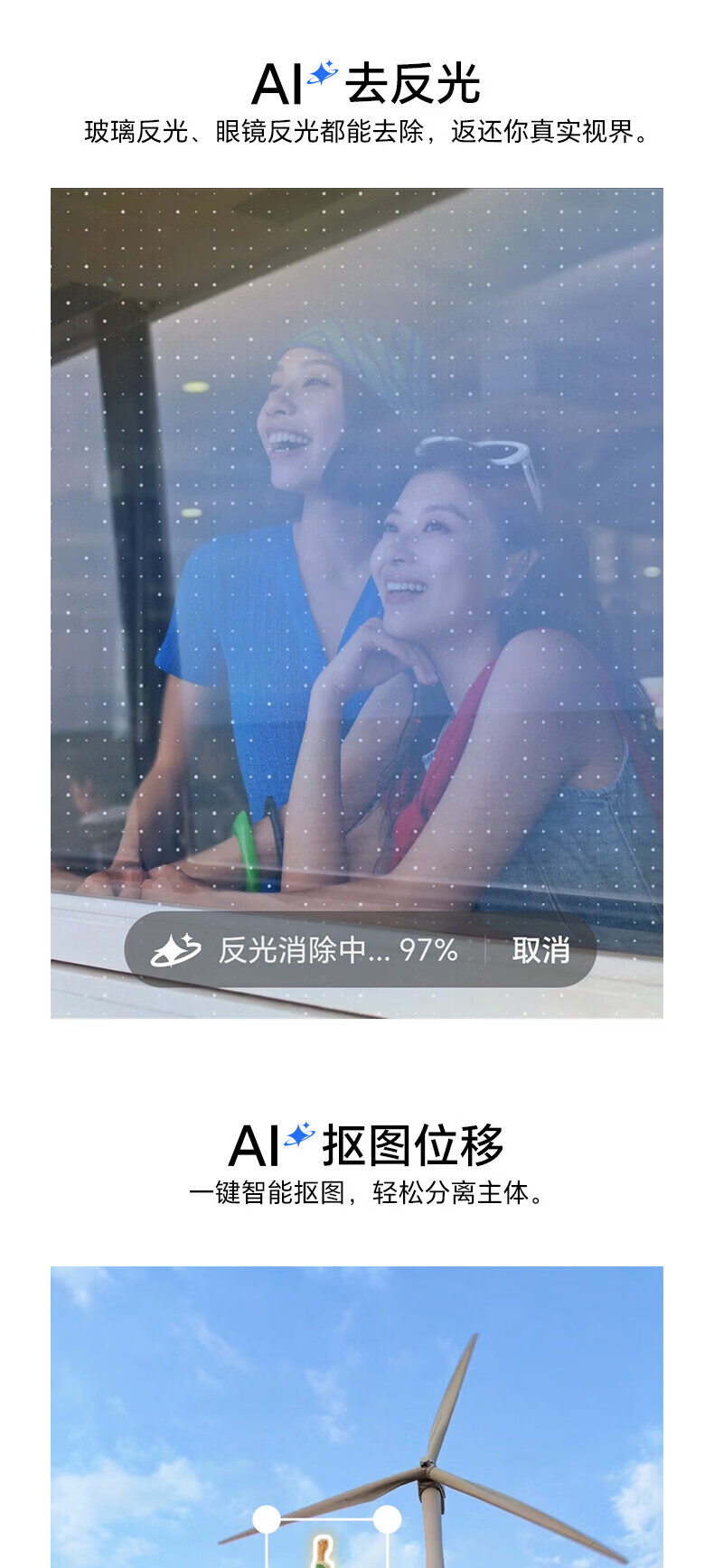Open the "AI 去反光" section heading
This screenshot has width=714, height=1568.
[x=357, y=77]
